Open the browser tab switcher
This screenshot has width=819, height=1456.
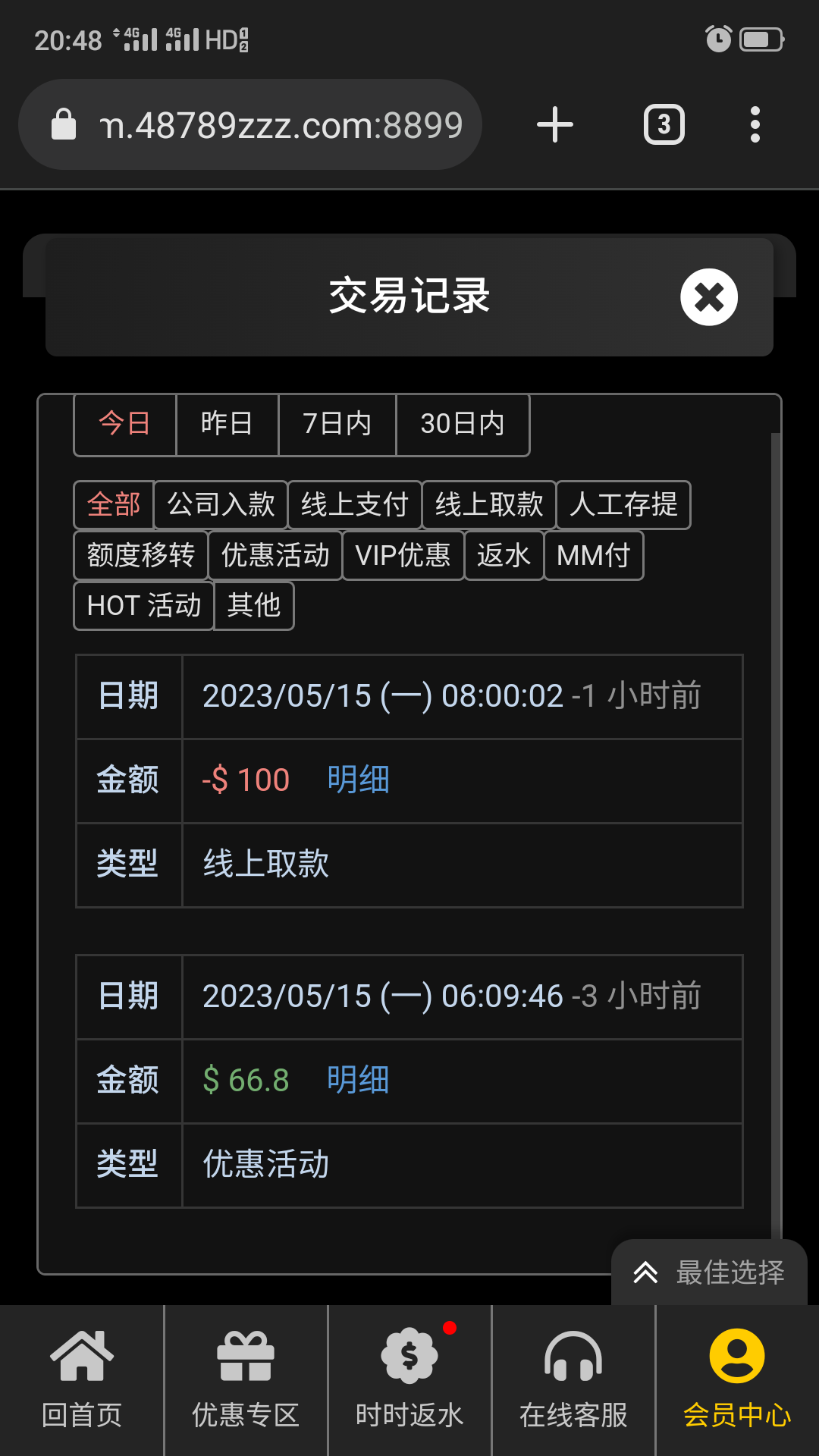click(x=664, y=124)
